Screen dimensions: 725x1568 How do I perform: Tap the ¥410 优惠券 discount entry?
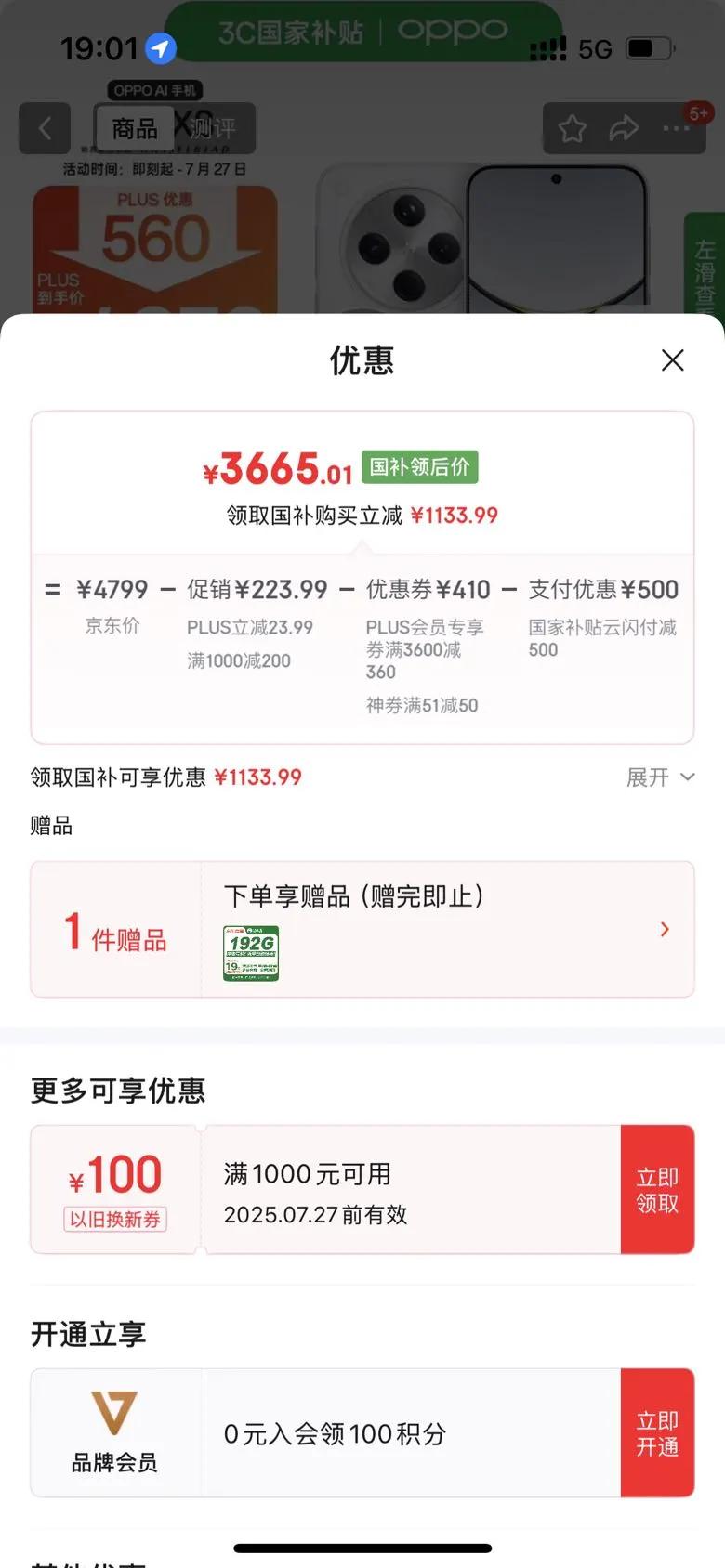(423, 589)
